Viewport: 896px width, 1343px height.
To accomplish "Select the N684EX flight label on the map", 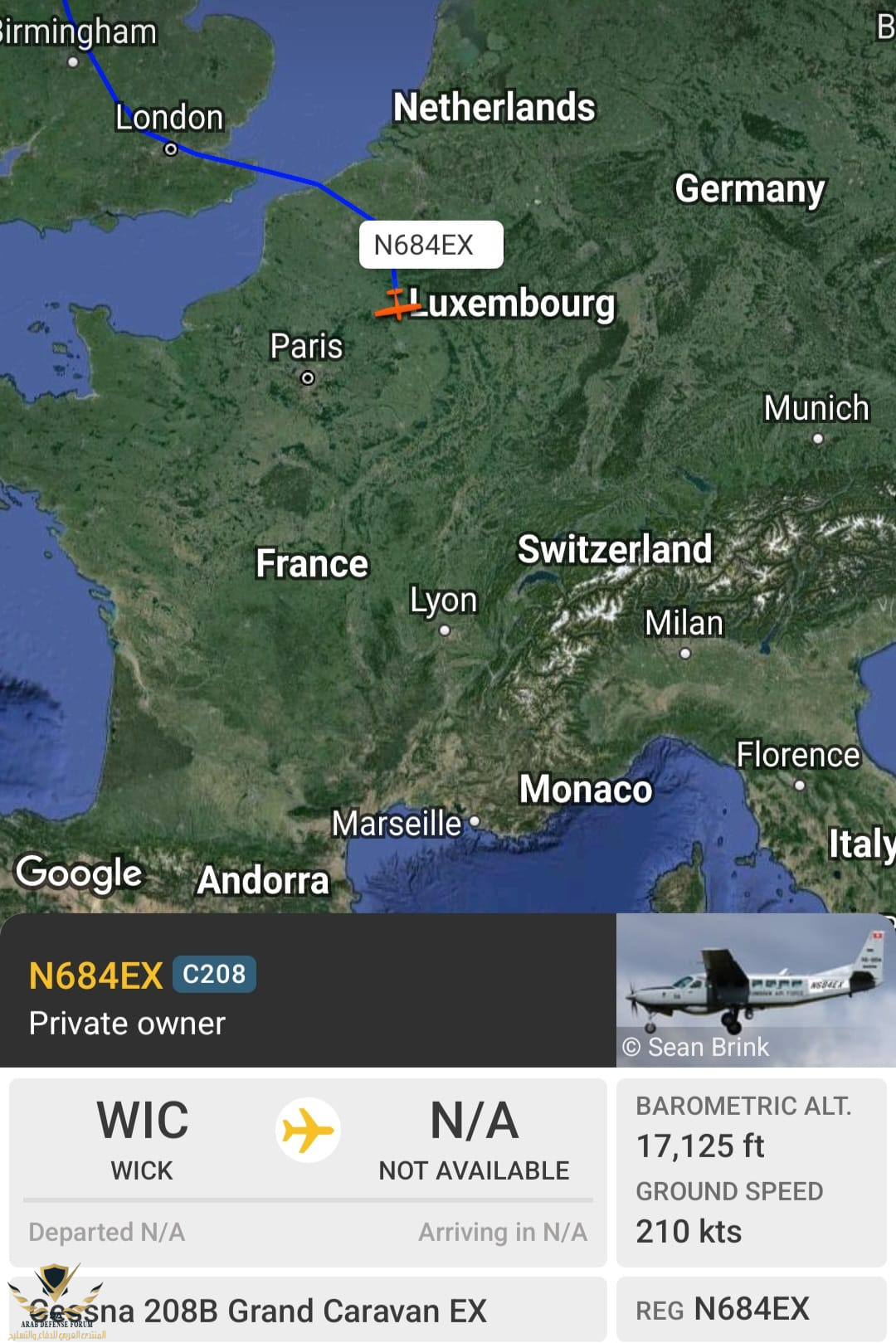I will [431, 245].
